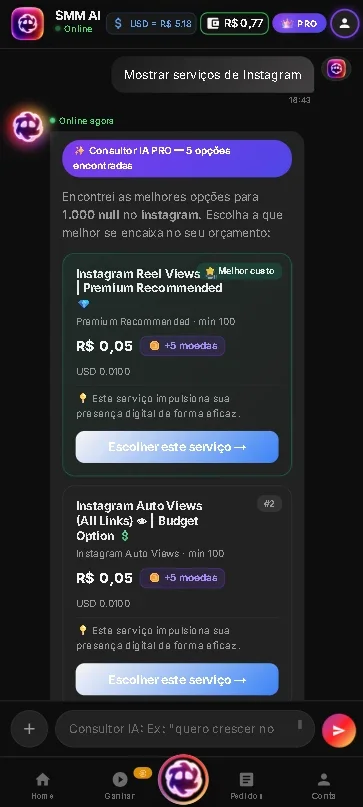Choose the Instagram Reel Views service
Screen dimensions: 363x807
click(177, 447)
